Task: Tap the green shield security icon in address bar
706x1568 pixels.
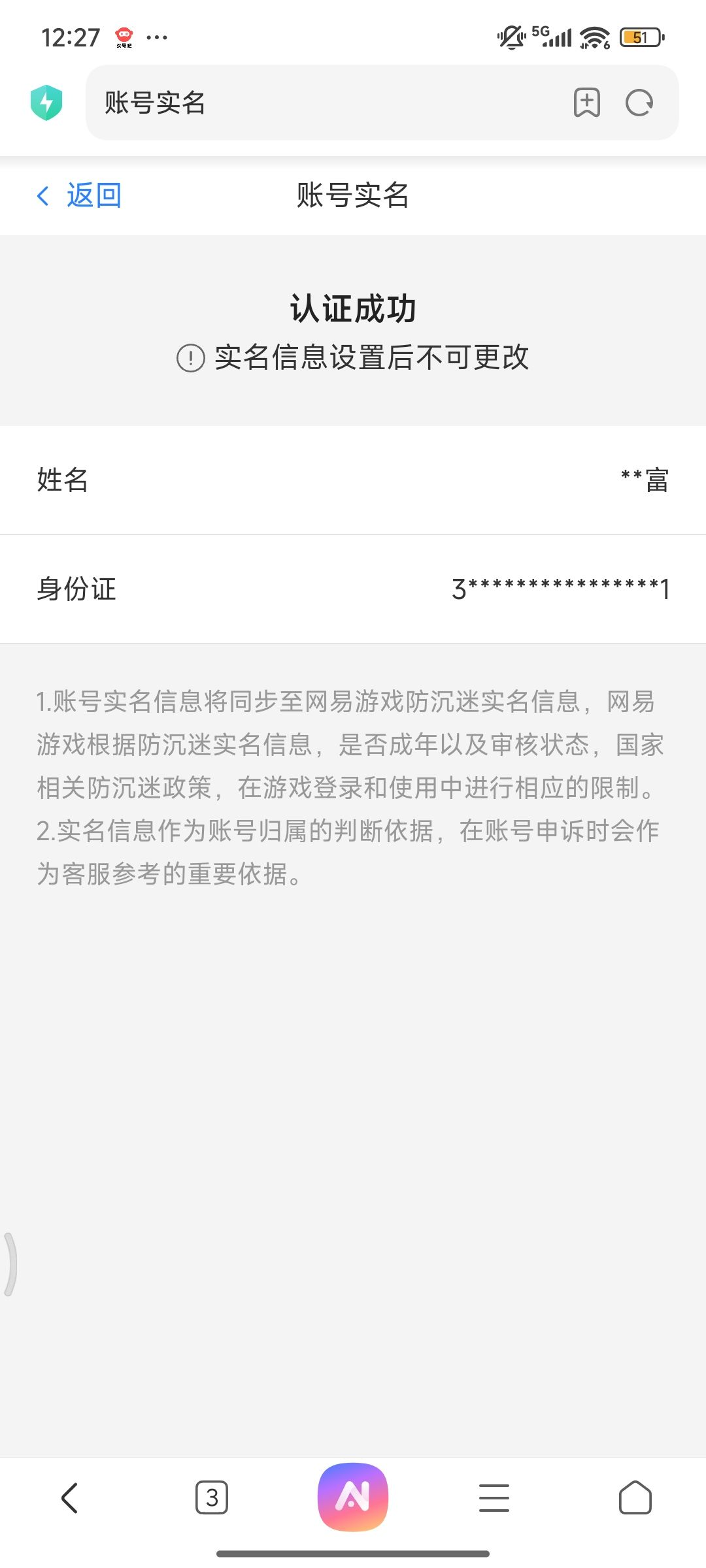Action: click(x=46, y=103)
